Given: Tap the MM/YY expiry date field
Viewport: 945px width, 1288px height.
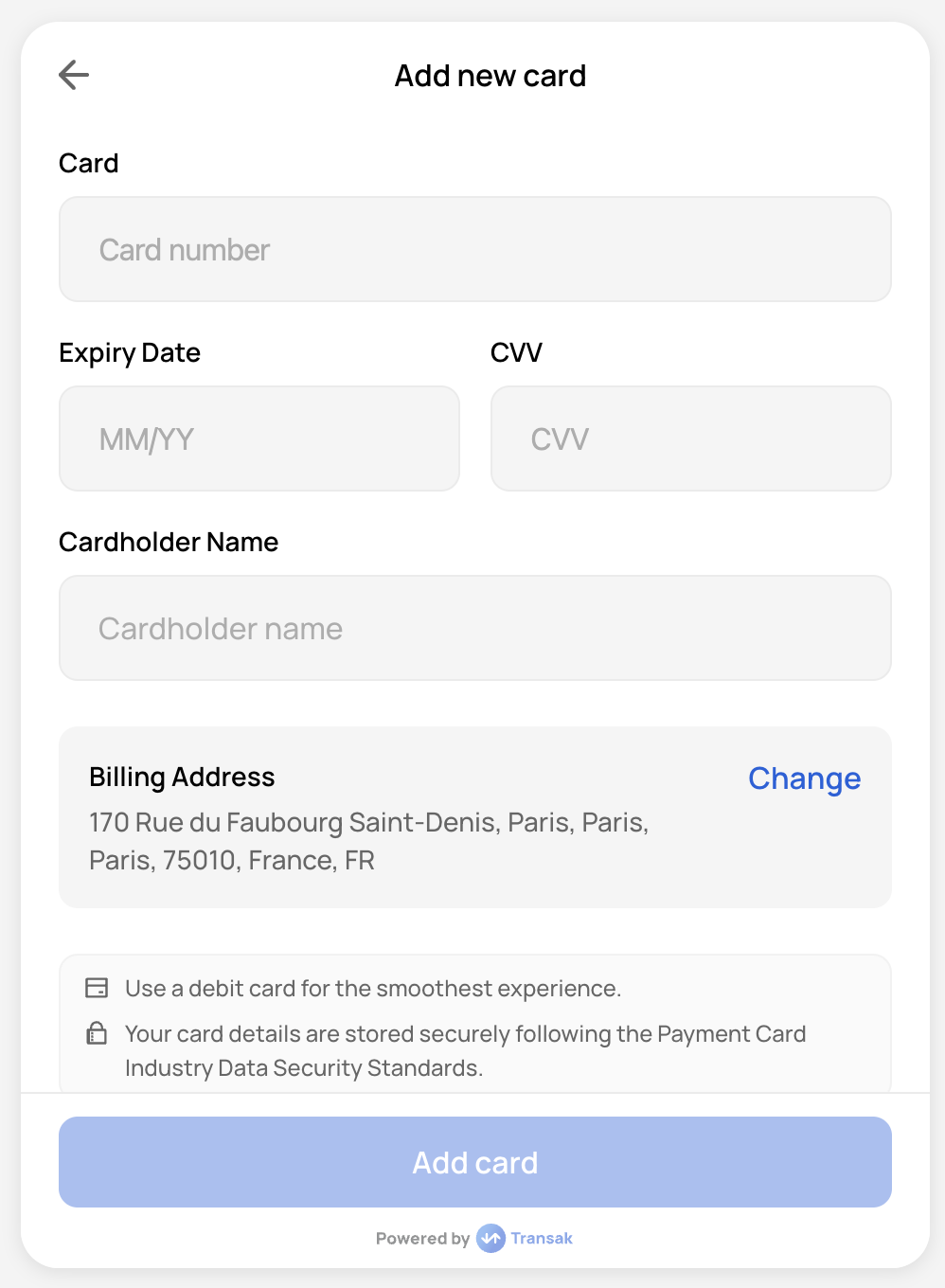Looking at the screenshot, I should pyautogui.click(x=259, y=438).
